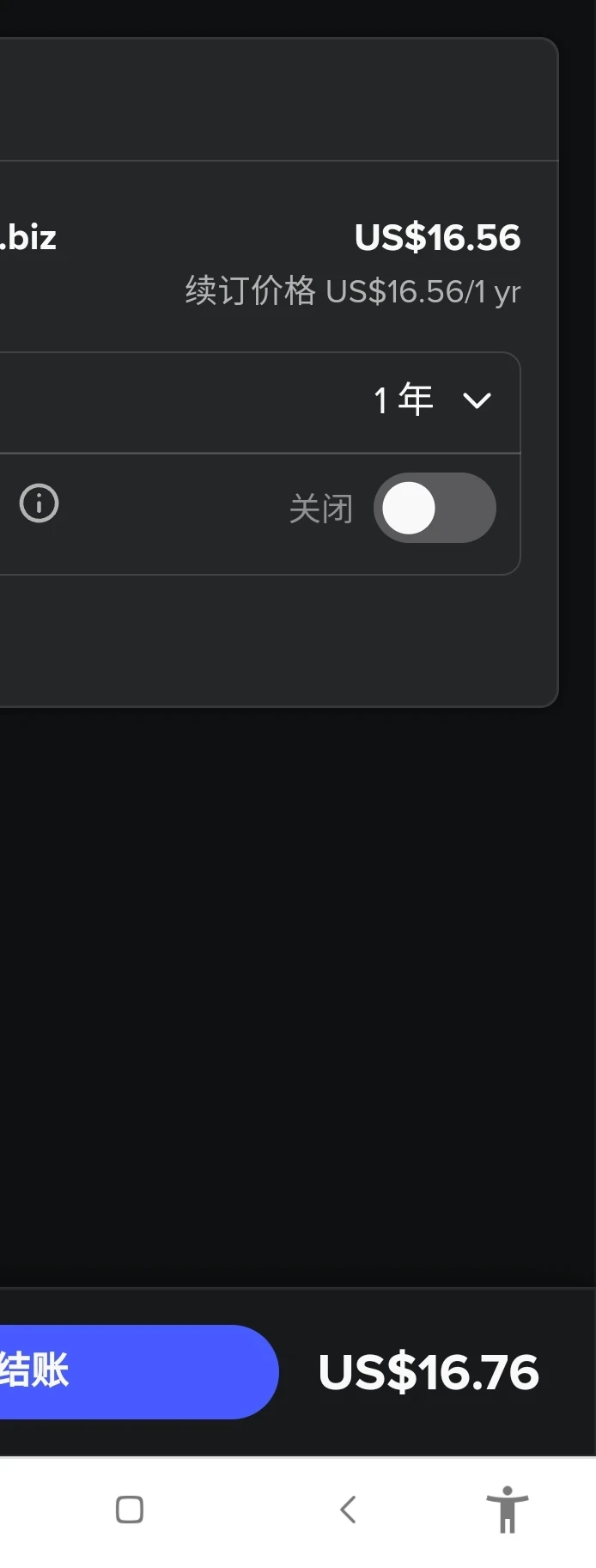The image size is (596, 1568).
Task: Open the 1 年 registration period dropdown
Action: coord(432,400)
